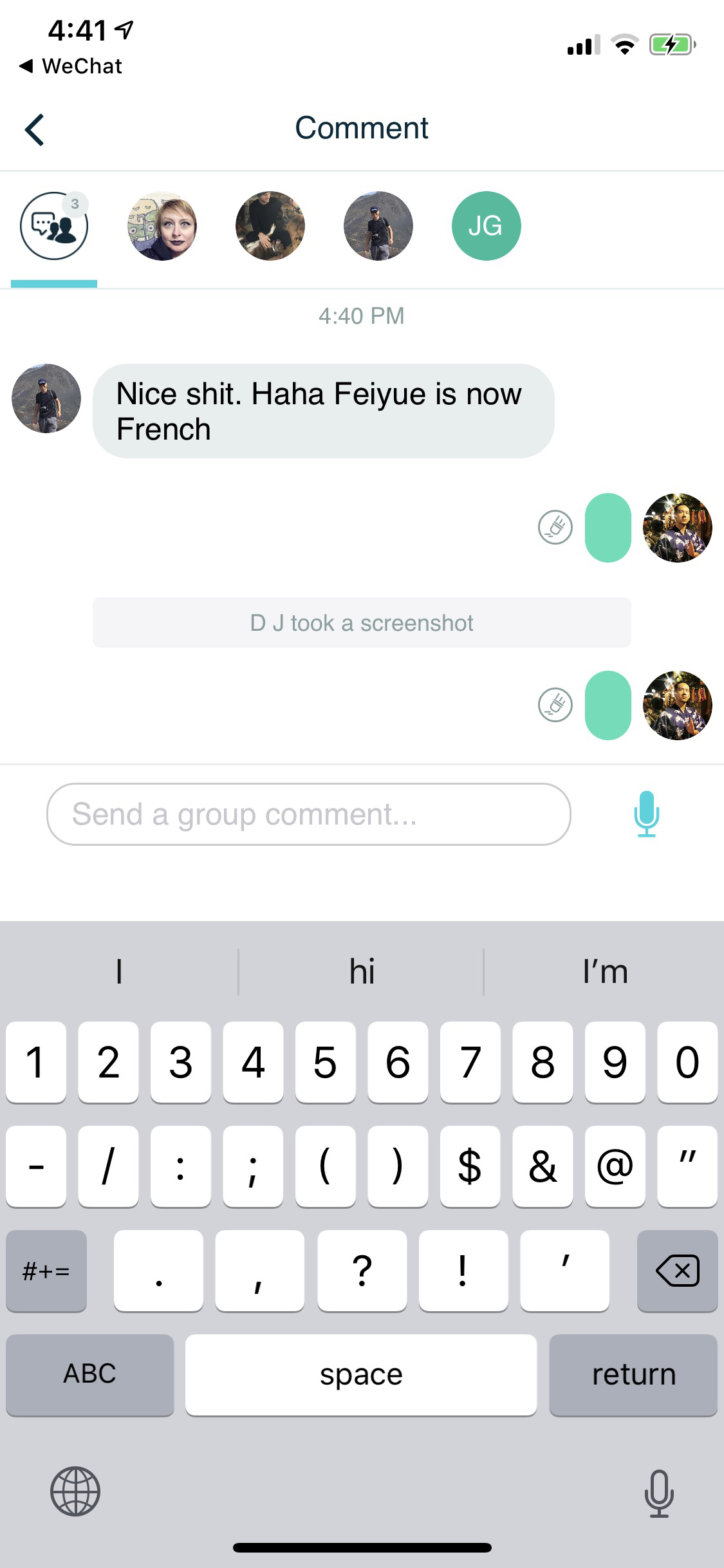The height and width of the screenshot is (1568, 724).
Task: Start keyboard dictation
Action: [x=659, y=1493]
